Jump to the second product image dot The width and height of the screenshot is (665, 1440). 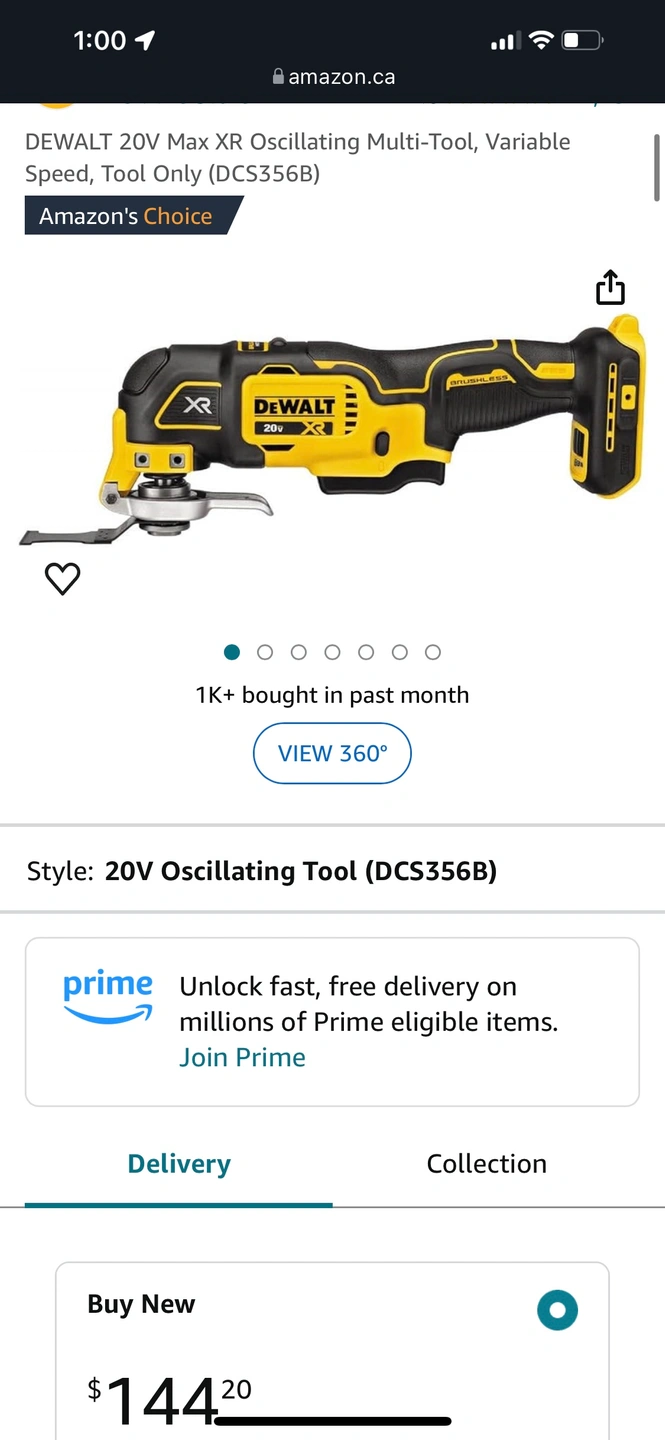click(x=265, y=652)
